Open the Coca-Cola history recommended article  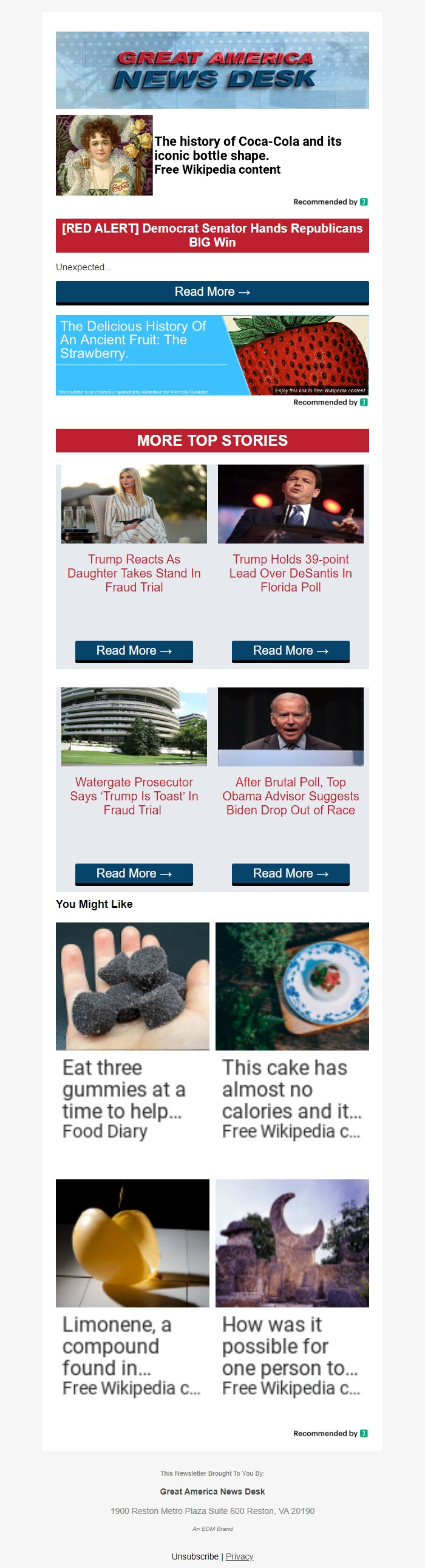pos(247,155)
